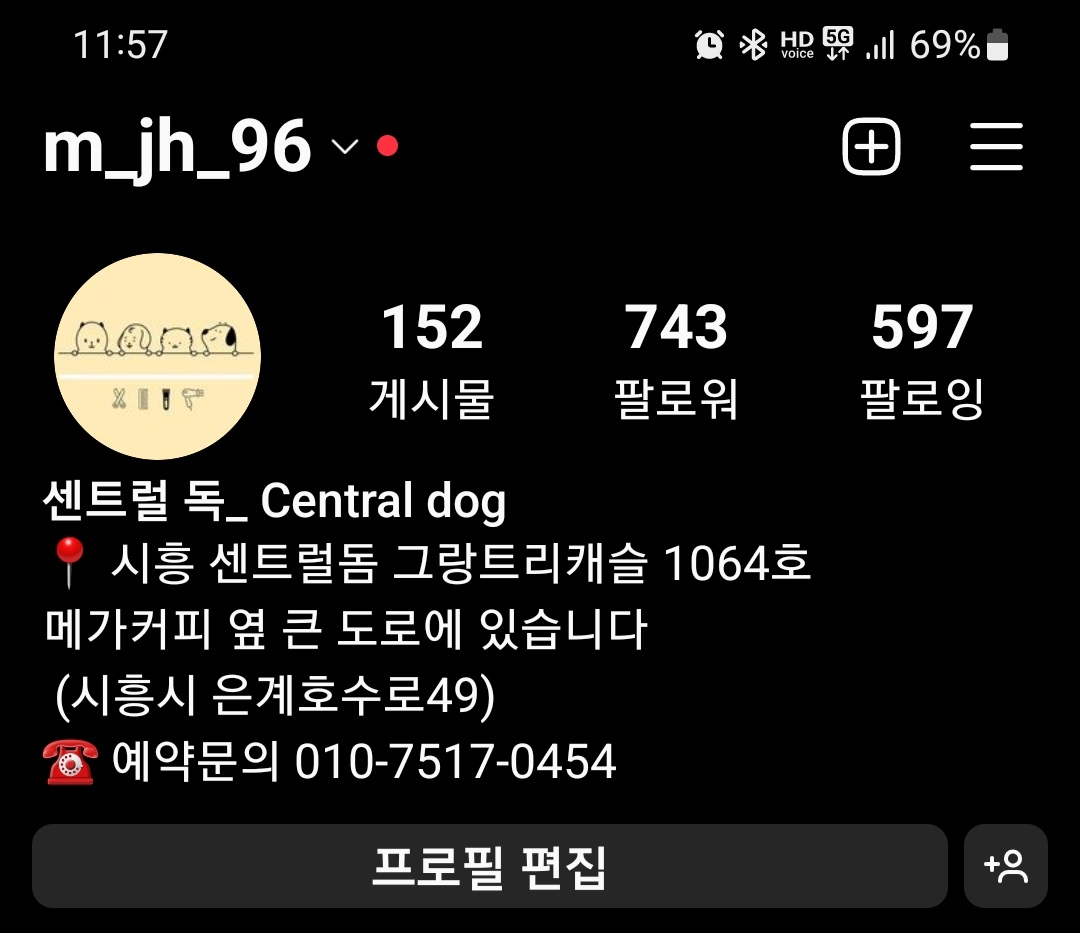Tap the 프로필 편집 button
Screen dimensions: 1080x933
(489, 866)
